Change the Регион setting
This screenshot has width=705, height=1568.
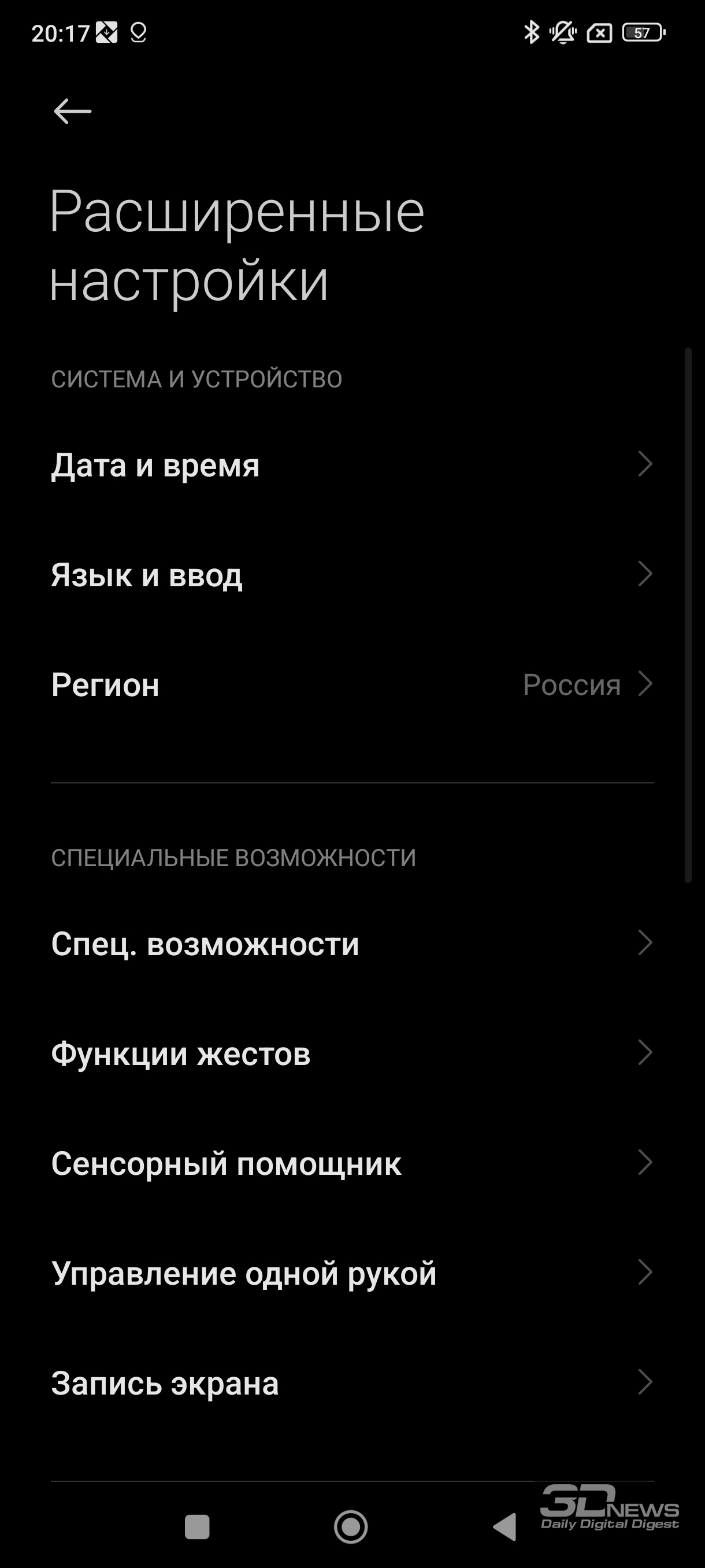pos(352,685)
